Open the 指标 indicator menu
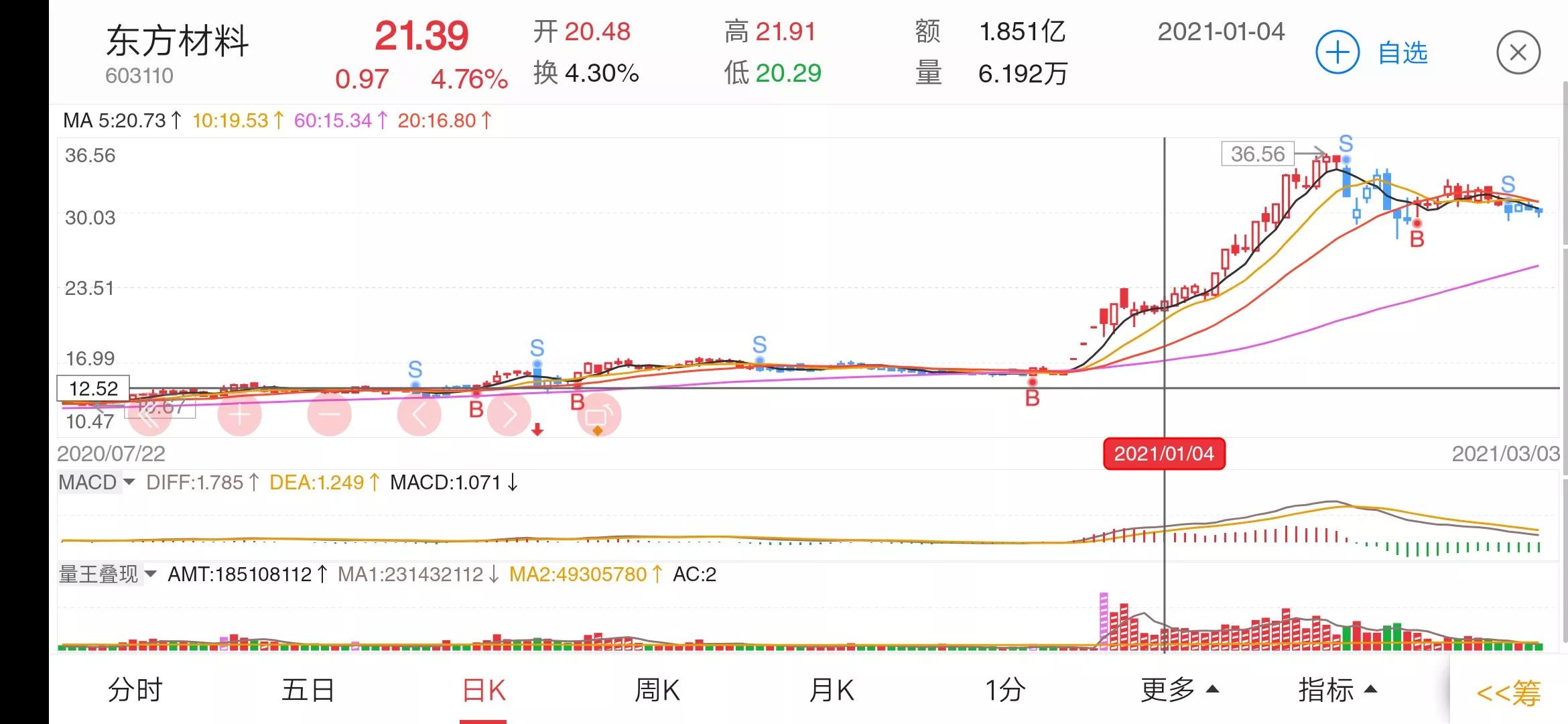The width and height of the screenshot is (1568, 724). [1337, 690]
